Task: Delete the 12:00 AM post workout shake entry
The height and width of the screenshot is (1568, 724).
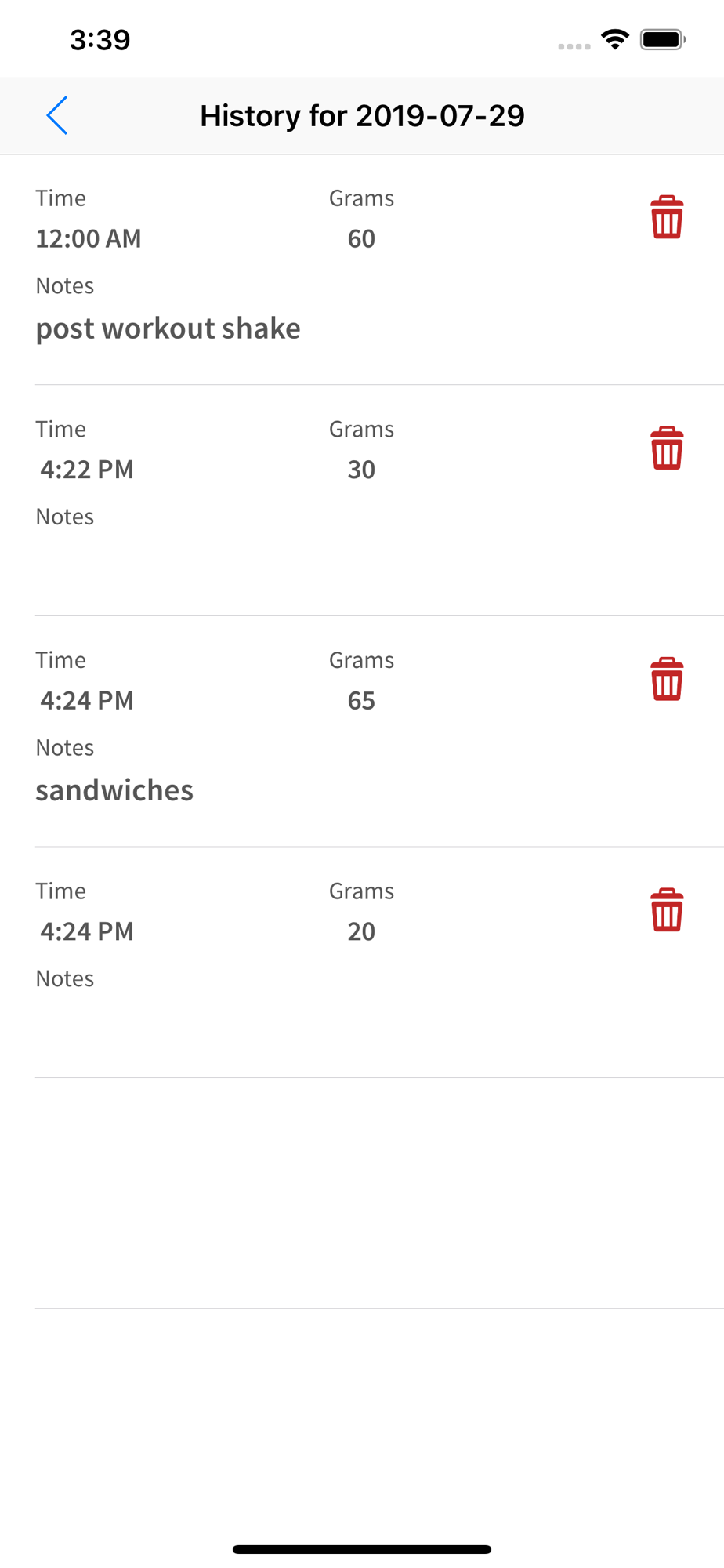Action: pyautogui.click(x=667, y=217)
